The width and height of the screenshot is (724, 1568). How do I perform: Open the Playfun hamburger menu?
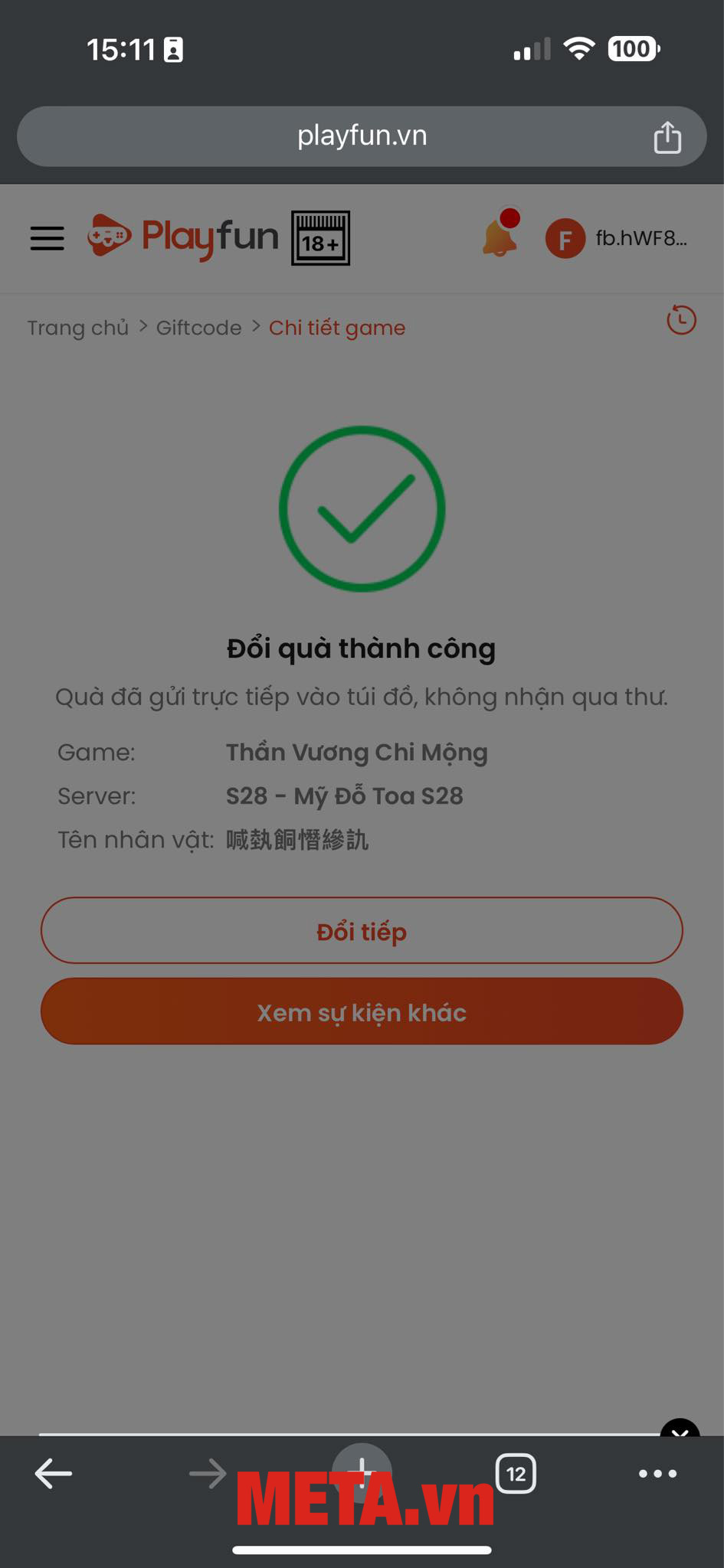[x=47, y=238]
